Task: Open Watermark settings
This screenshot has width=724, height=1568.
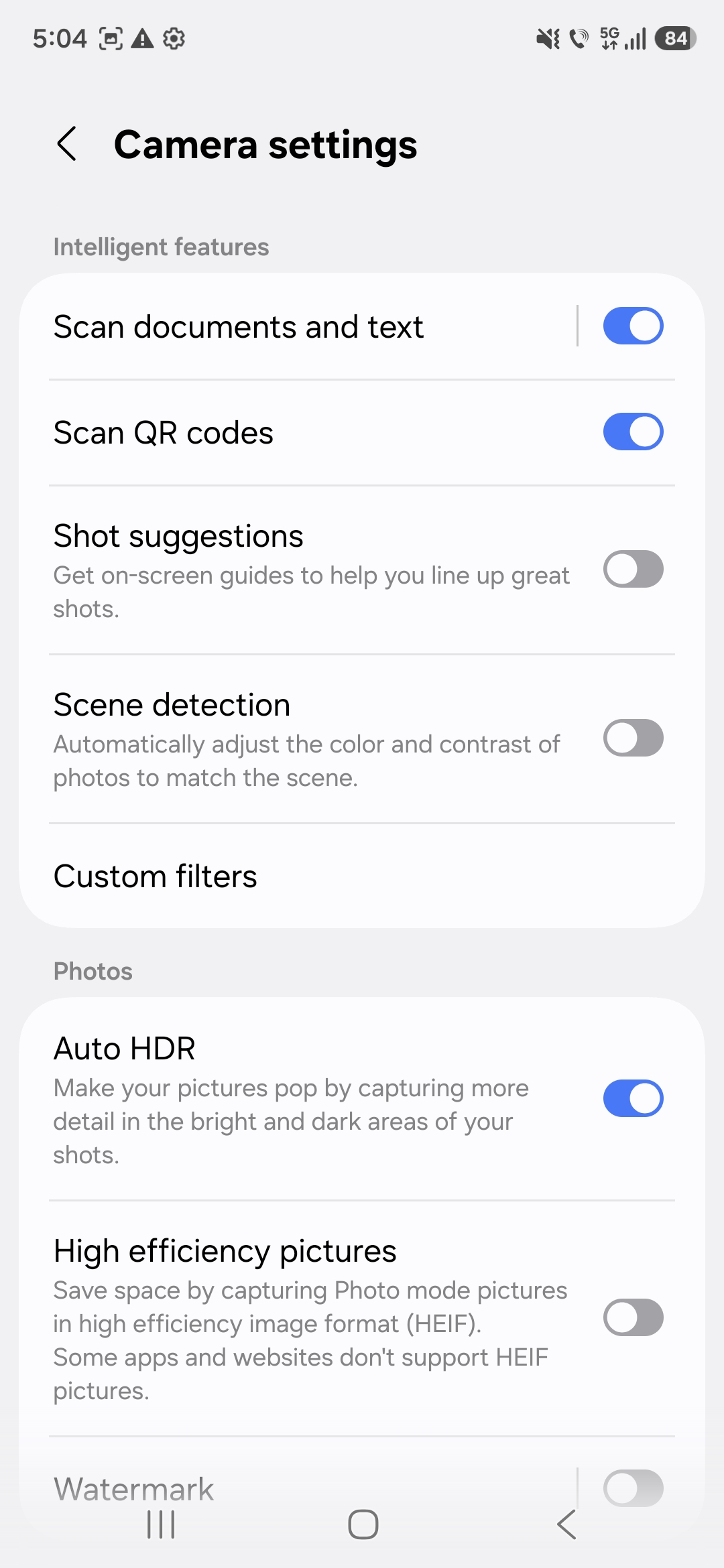Action: point(134,1489)
